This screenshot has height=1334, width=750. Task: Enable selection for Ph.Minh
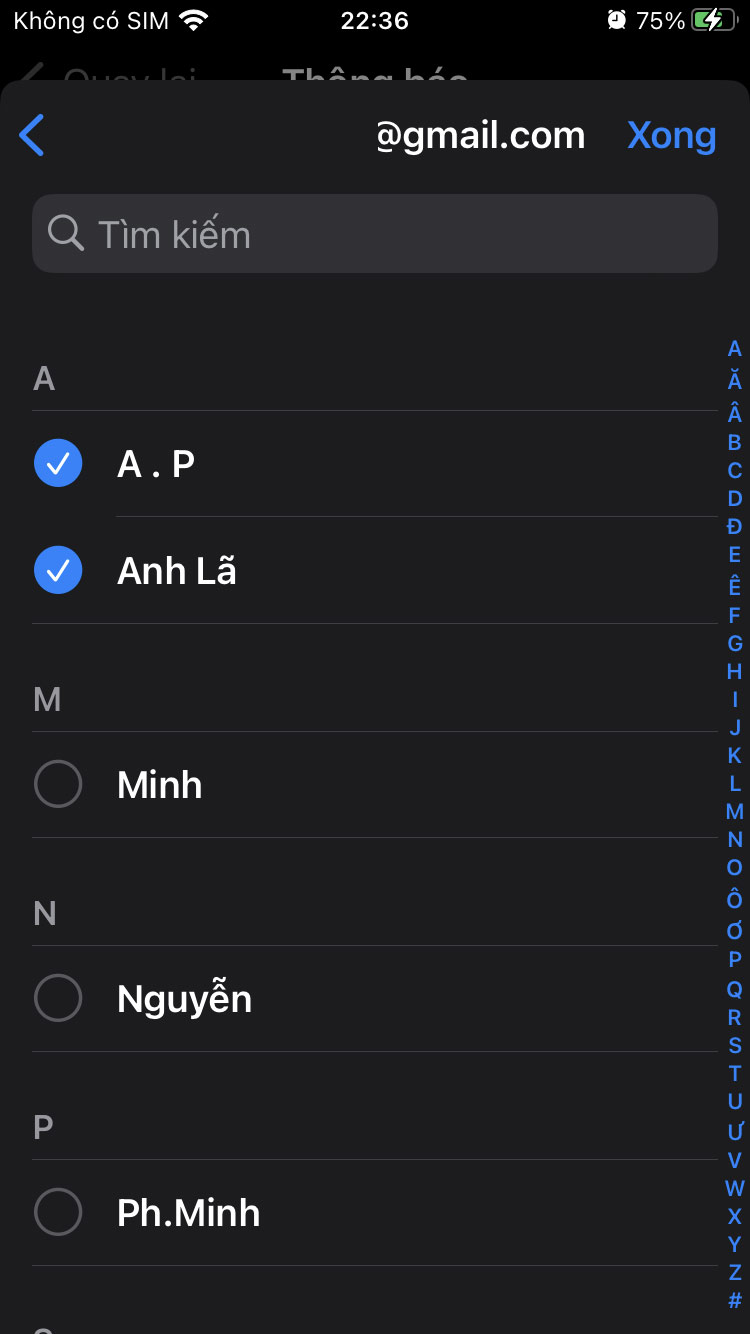point(57,1211)
